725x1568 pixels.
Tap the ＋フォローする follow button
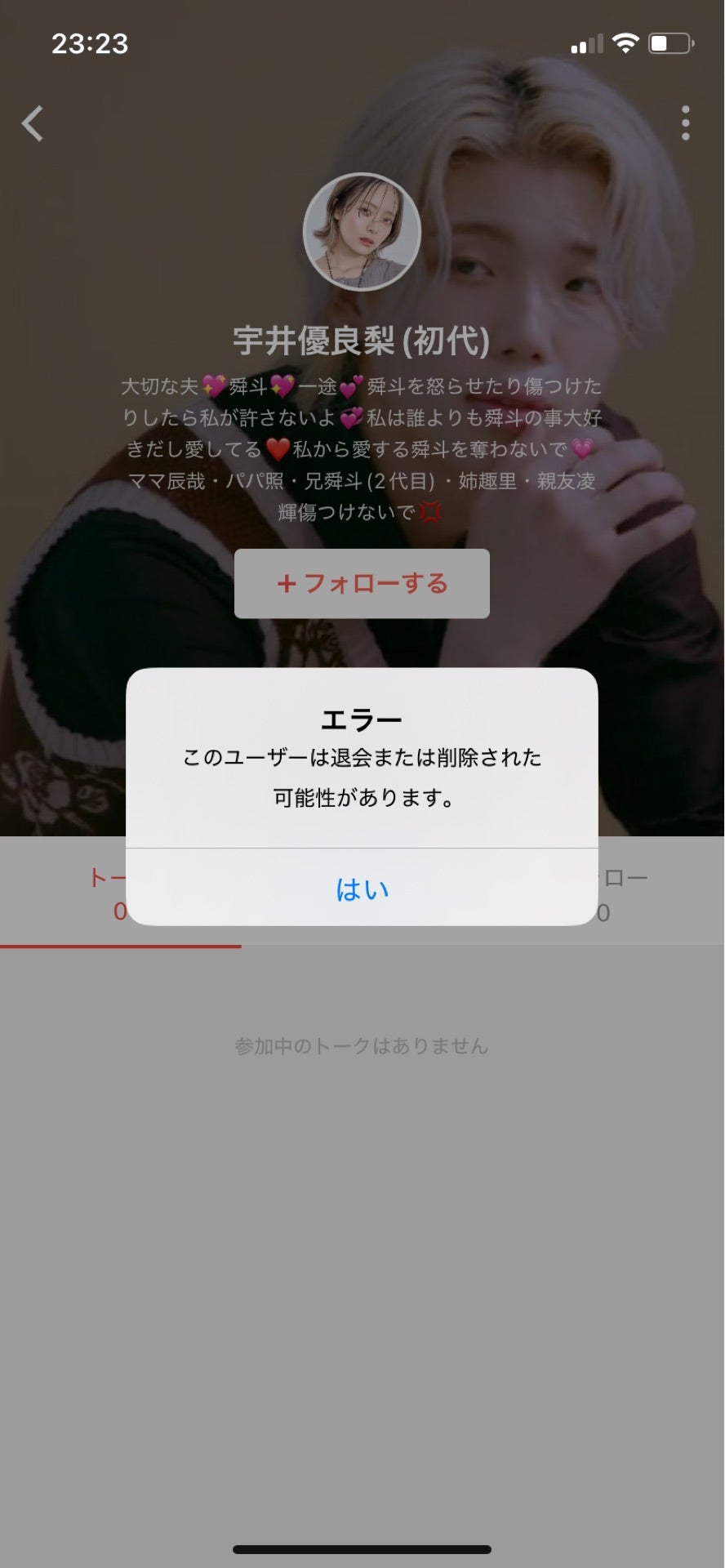click(362, 583)
